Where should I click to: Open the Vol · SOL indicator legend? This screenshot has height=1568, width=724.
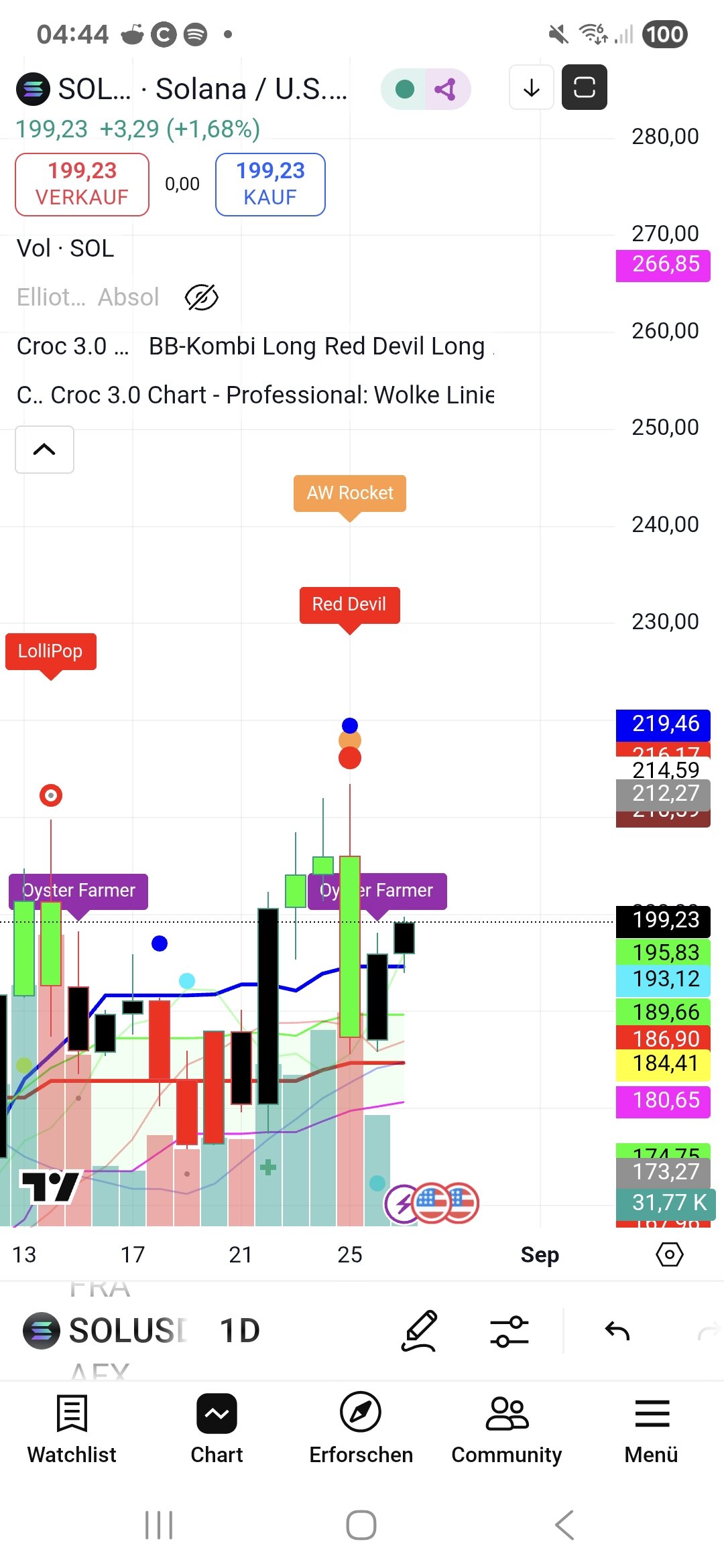(65, 249)
